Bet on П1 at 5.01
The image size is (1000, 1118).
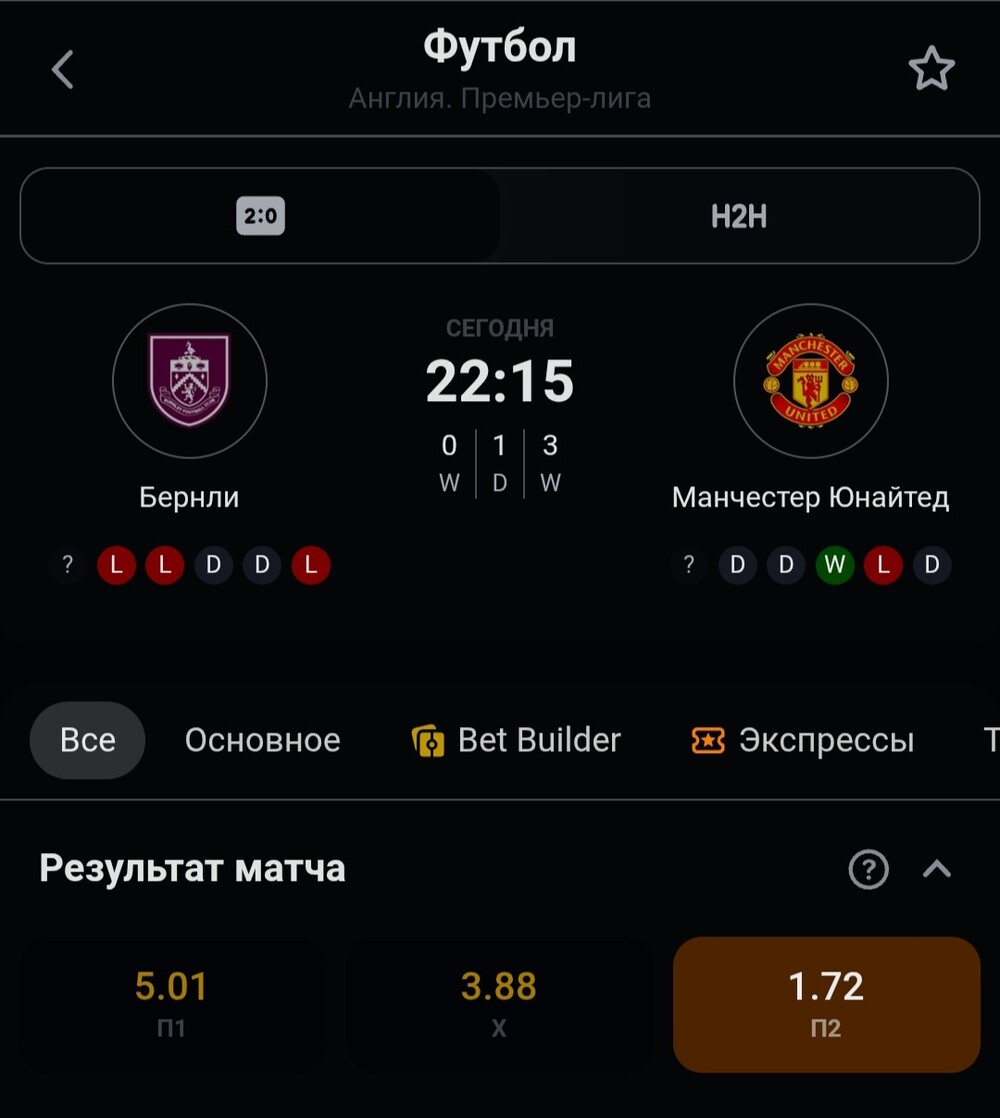(171, 1004)
